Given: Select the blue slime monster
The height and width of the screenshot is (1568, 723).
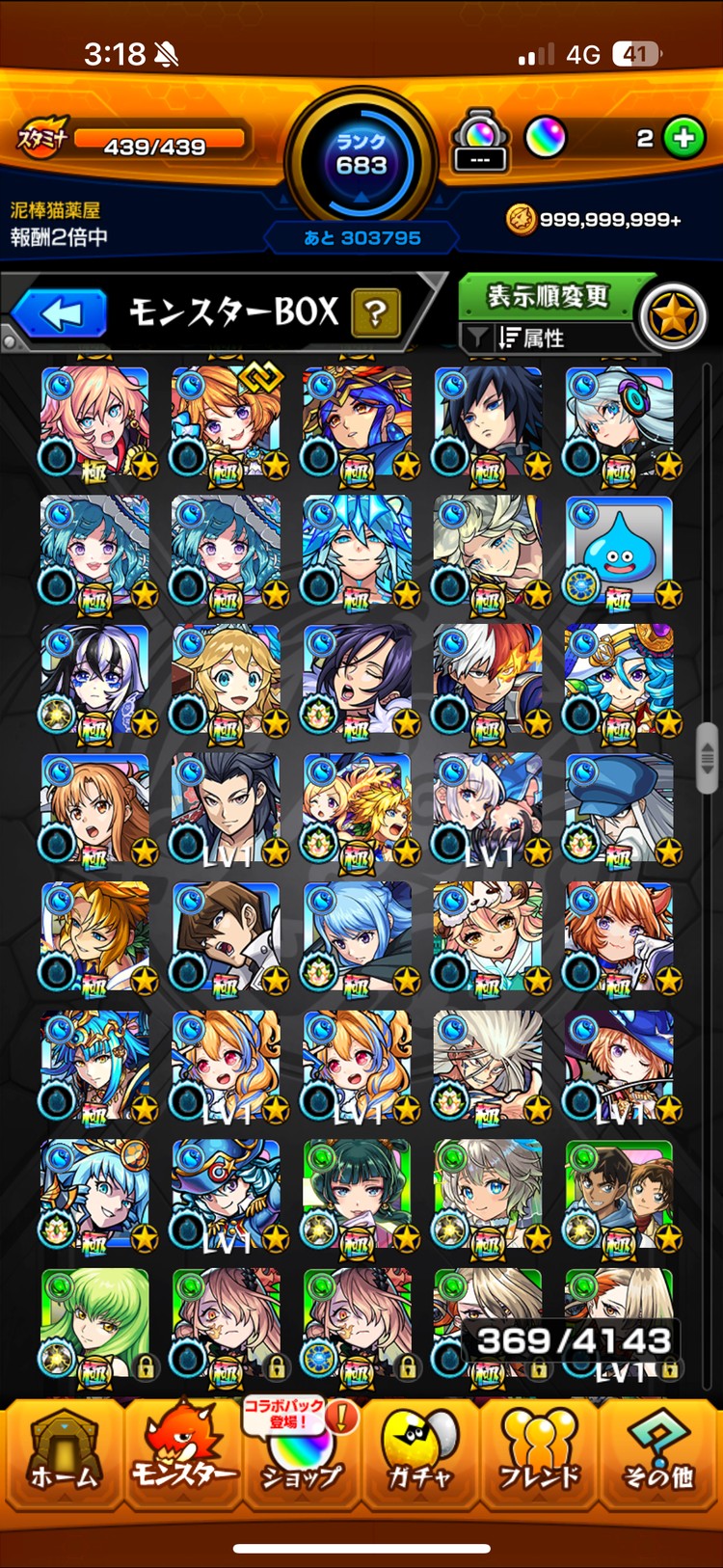Looking at the screenshot, I should tap(619, 552).
